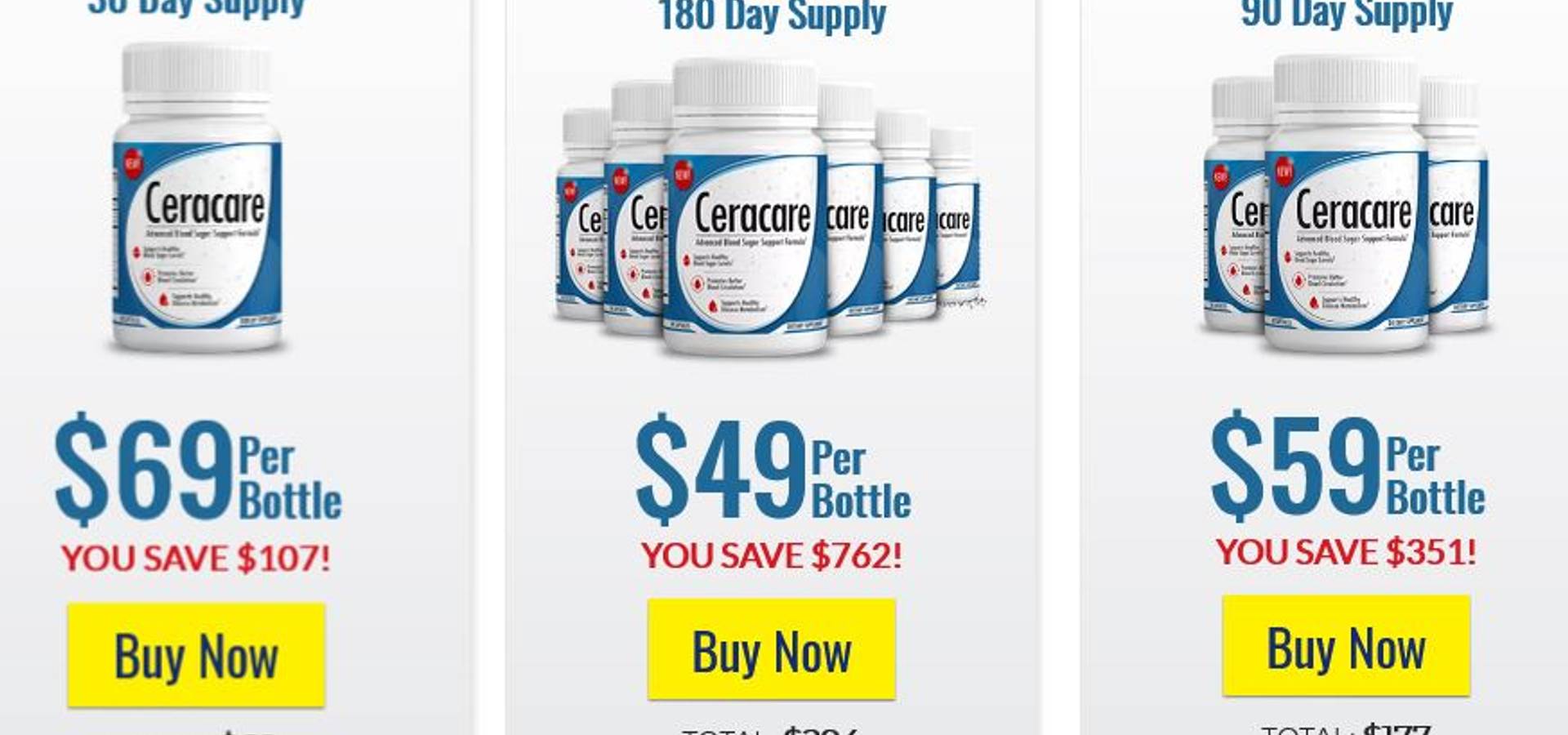Image resolution: width=1568 pixels, height=735 pixels.
Task: Select Buy Now for the 180 Day Supply
Action: pos(771,650)
